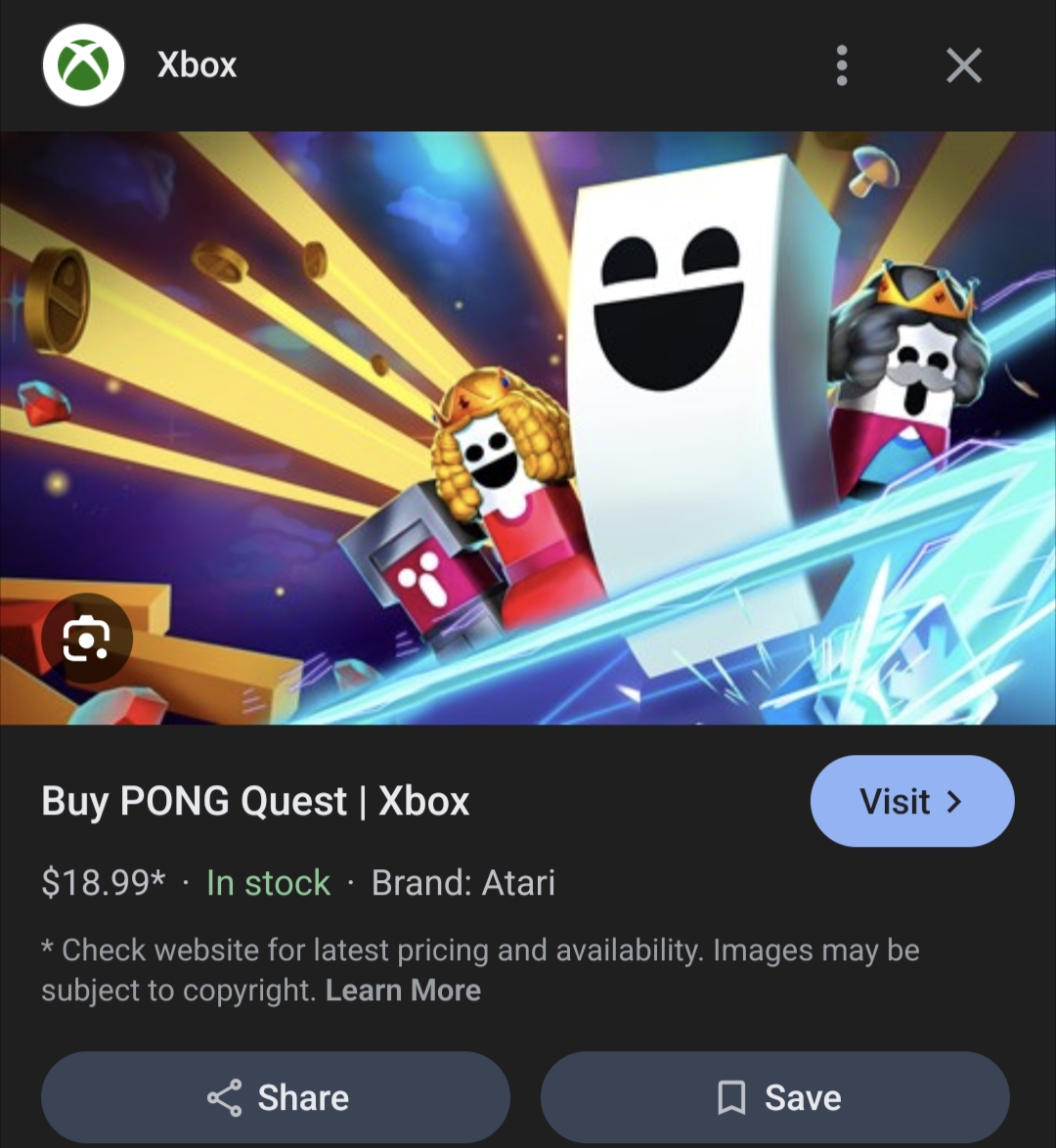
Task: Tap the Buy PONG Quest | Xbox title
Action: [255, 801]
